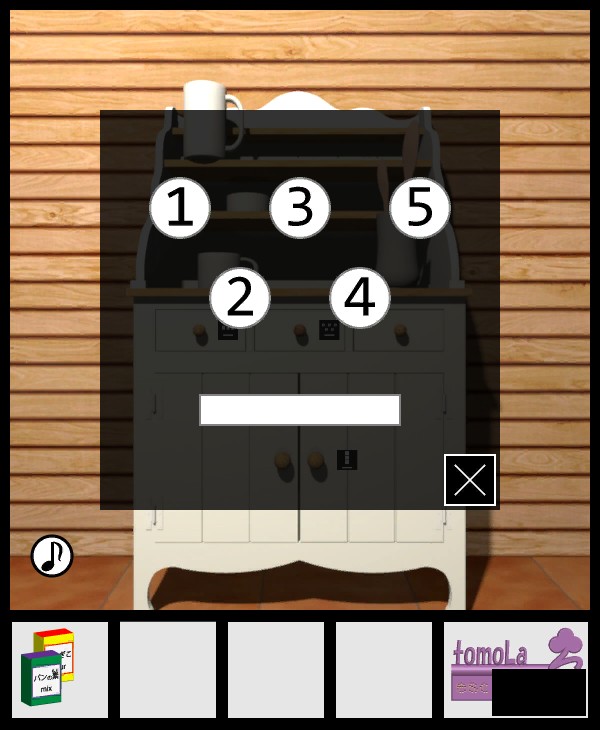Image resolution: width=600 pixels, height=730 pixels.
Task: Tap the number 2 circle
Action: (x=240, y=298)
